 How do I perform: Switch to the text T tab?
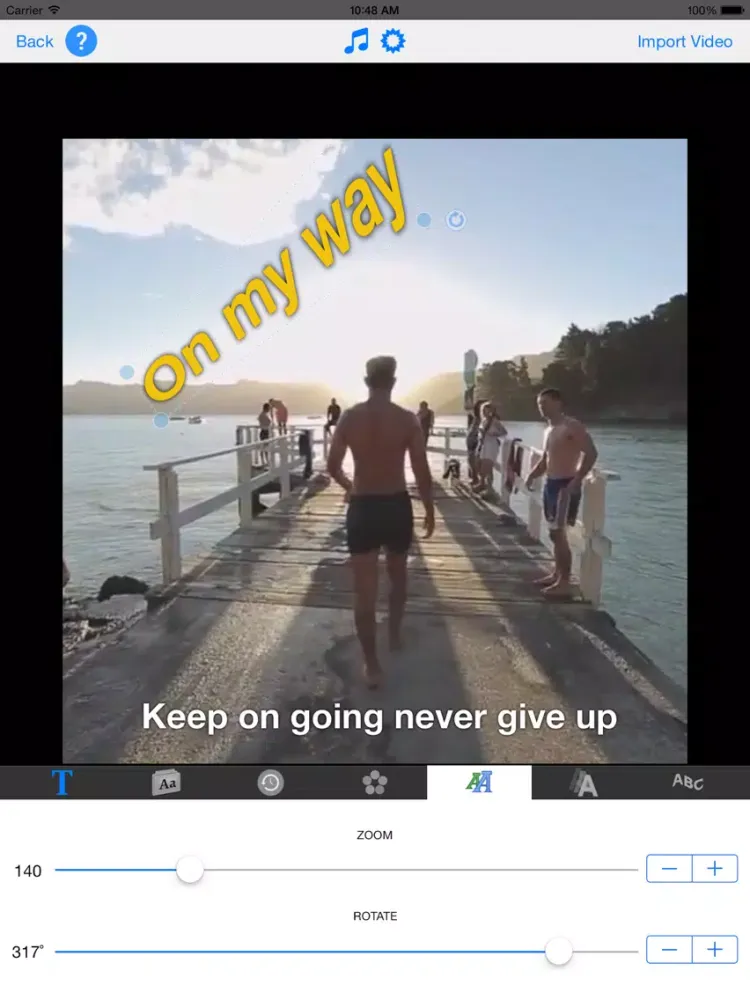62,782
